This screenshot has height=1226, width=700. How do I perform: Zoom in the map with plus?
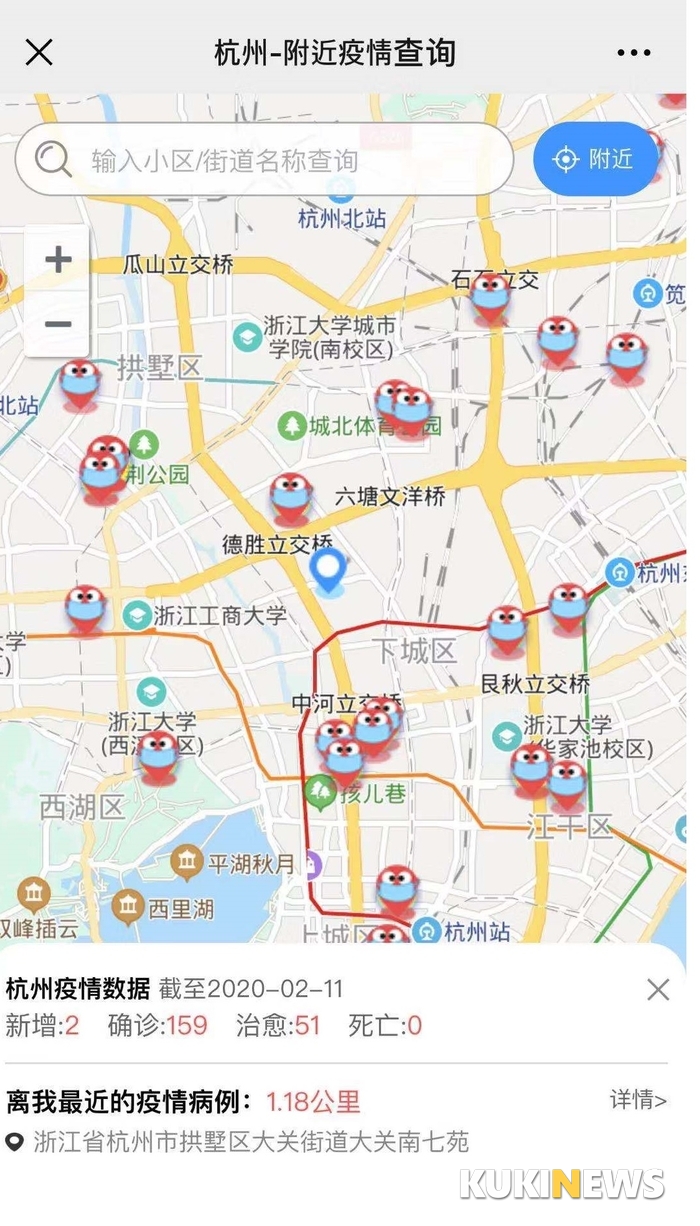(58, 260)
